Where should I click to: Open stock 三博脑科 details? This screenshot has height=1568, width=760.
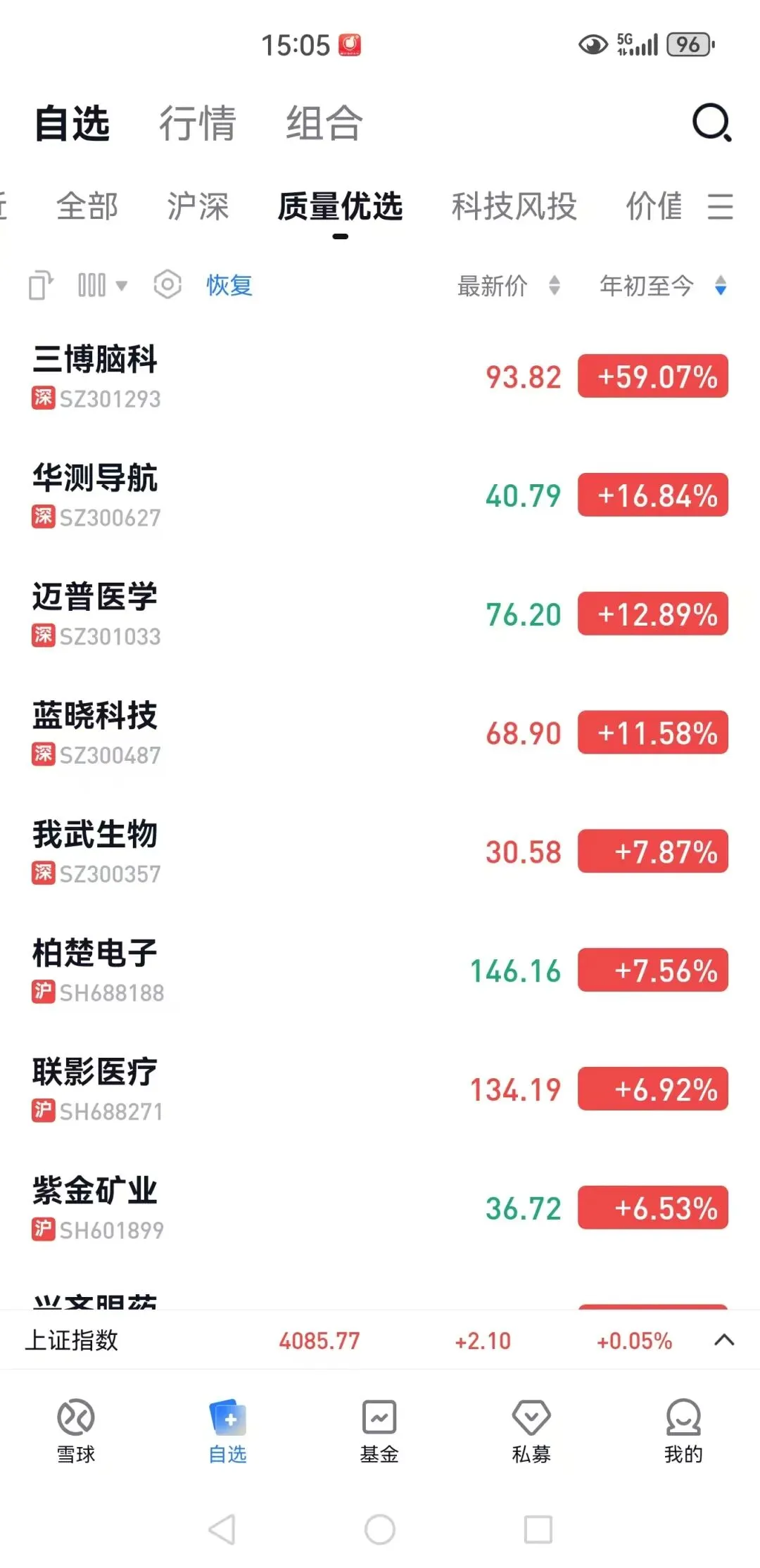click(96, 377)
